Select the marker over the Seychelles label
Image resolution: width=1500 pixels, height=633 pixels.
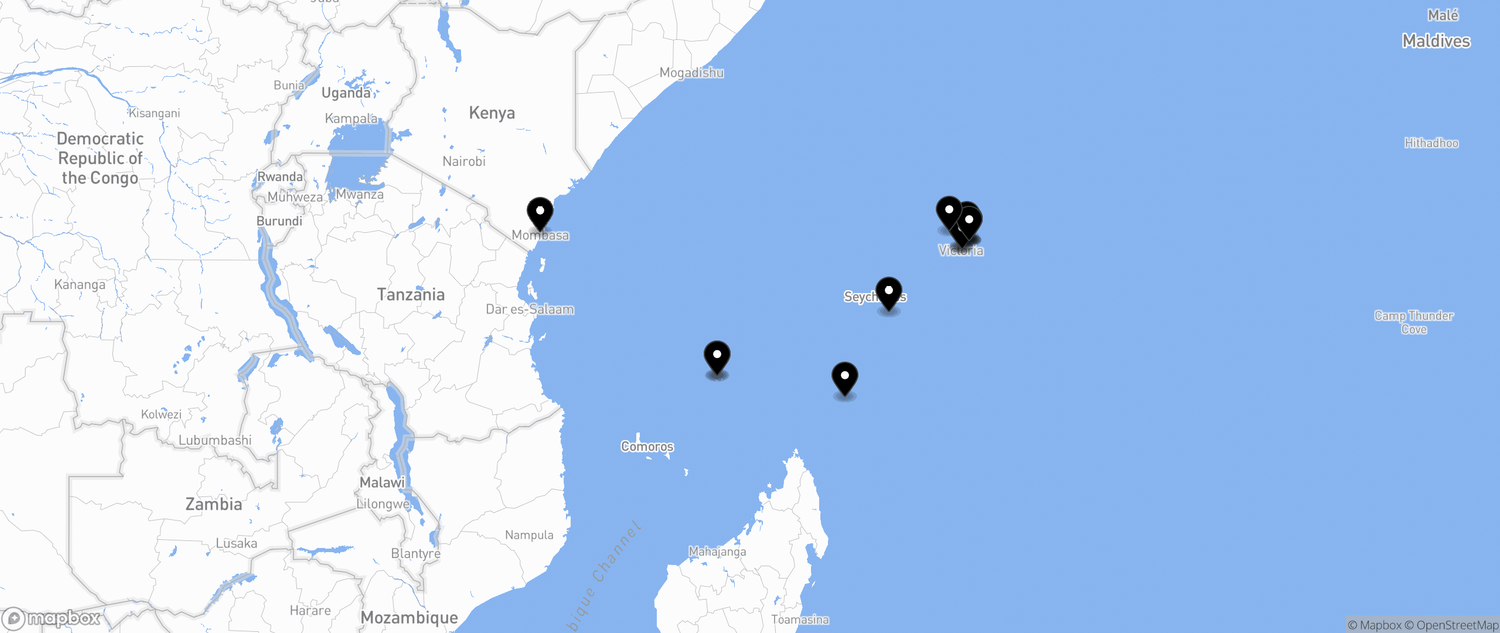tap(889, 293)
